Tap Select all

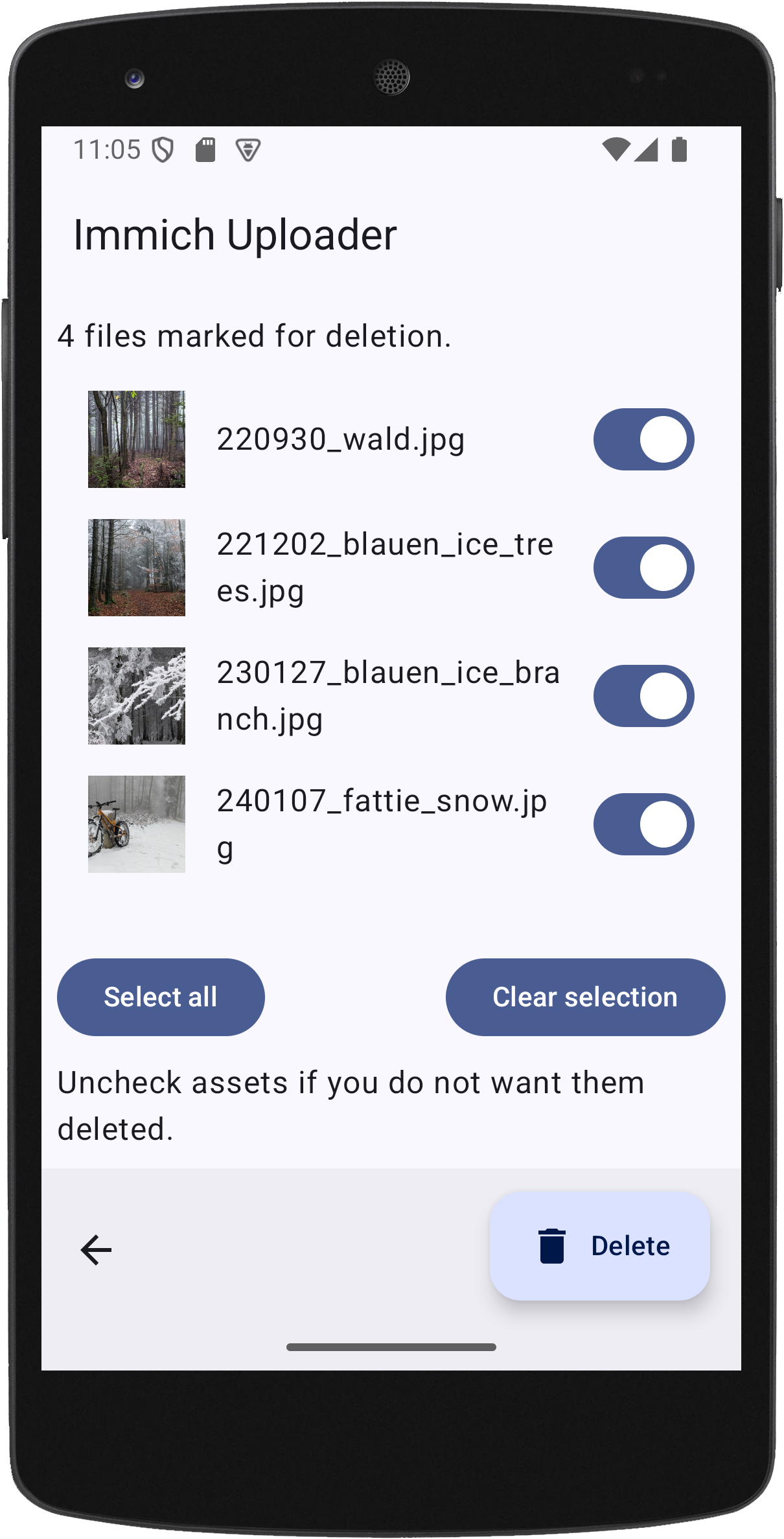161,997
